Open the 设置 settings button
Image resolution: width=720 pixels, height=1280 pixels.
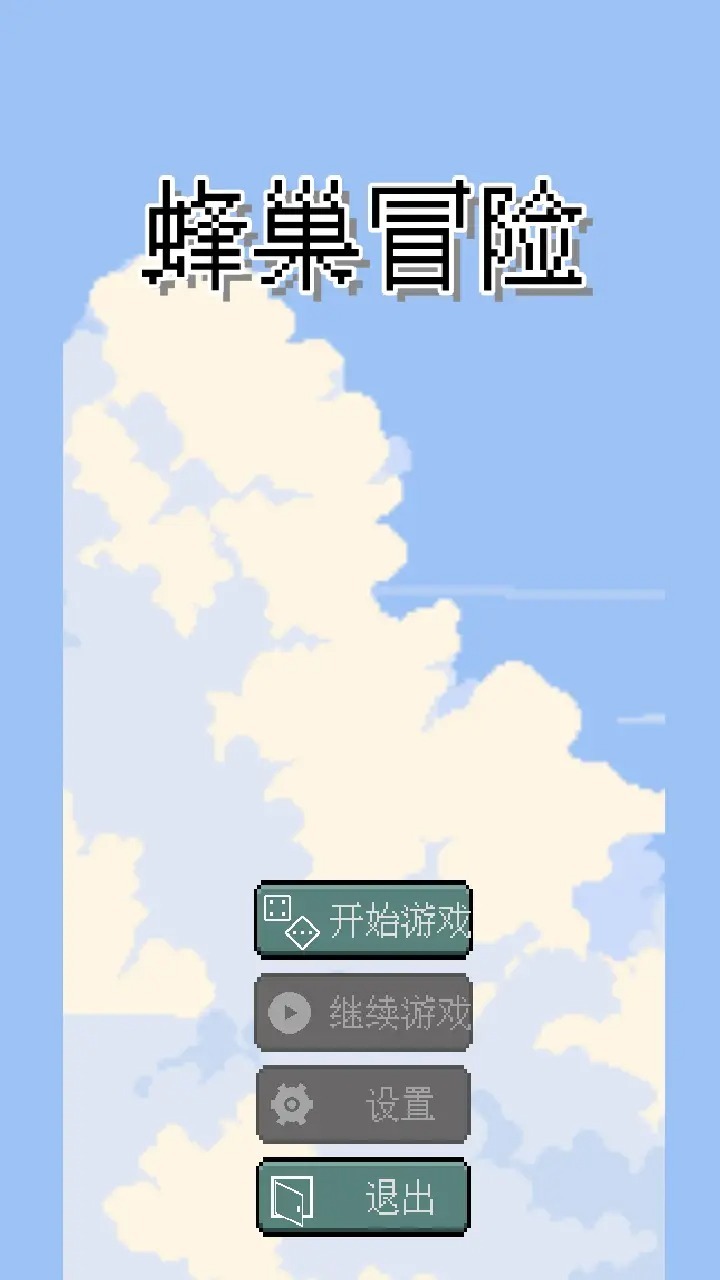(363, 1104)
